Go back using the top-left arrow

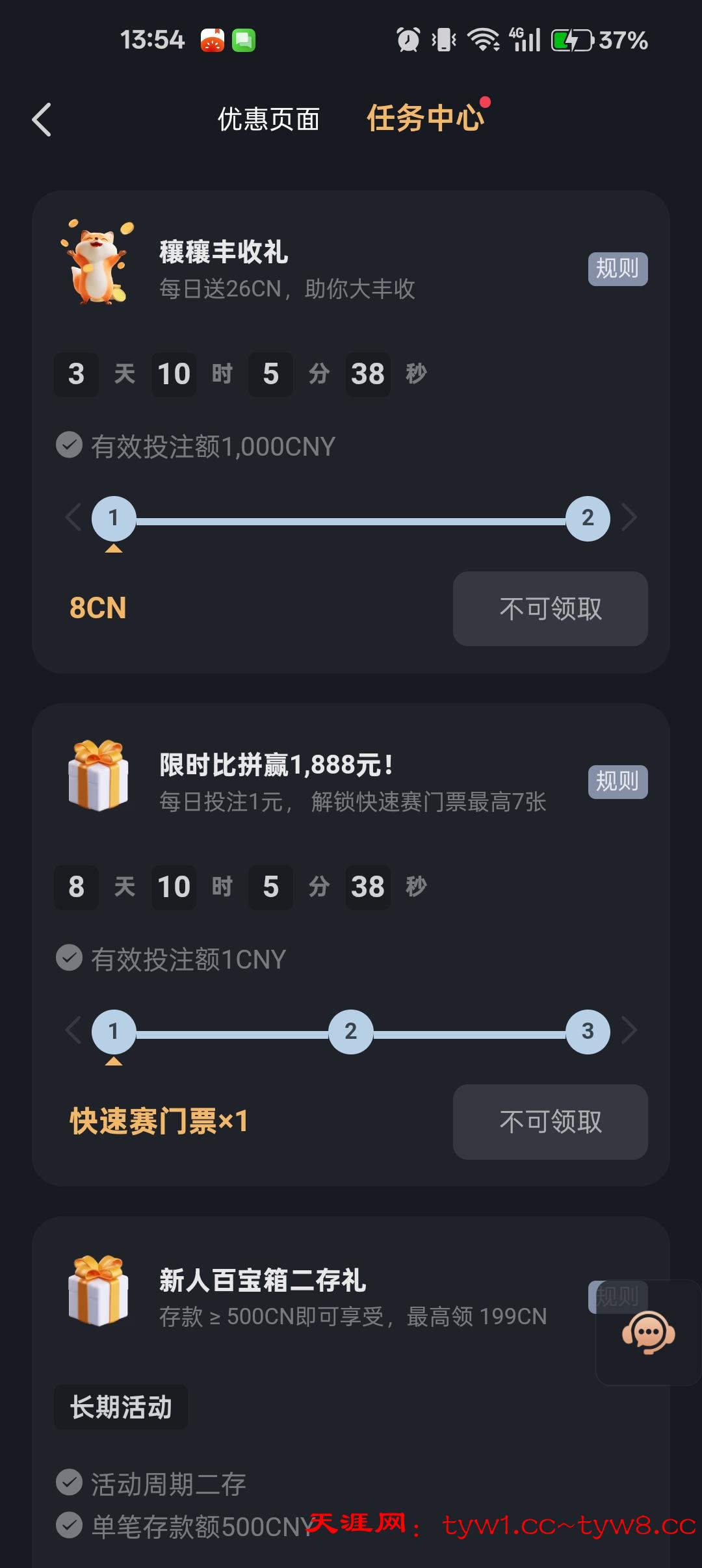pyautogui.click(x=42, y=120)
